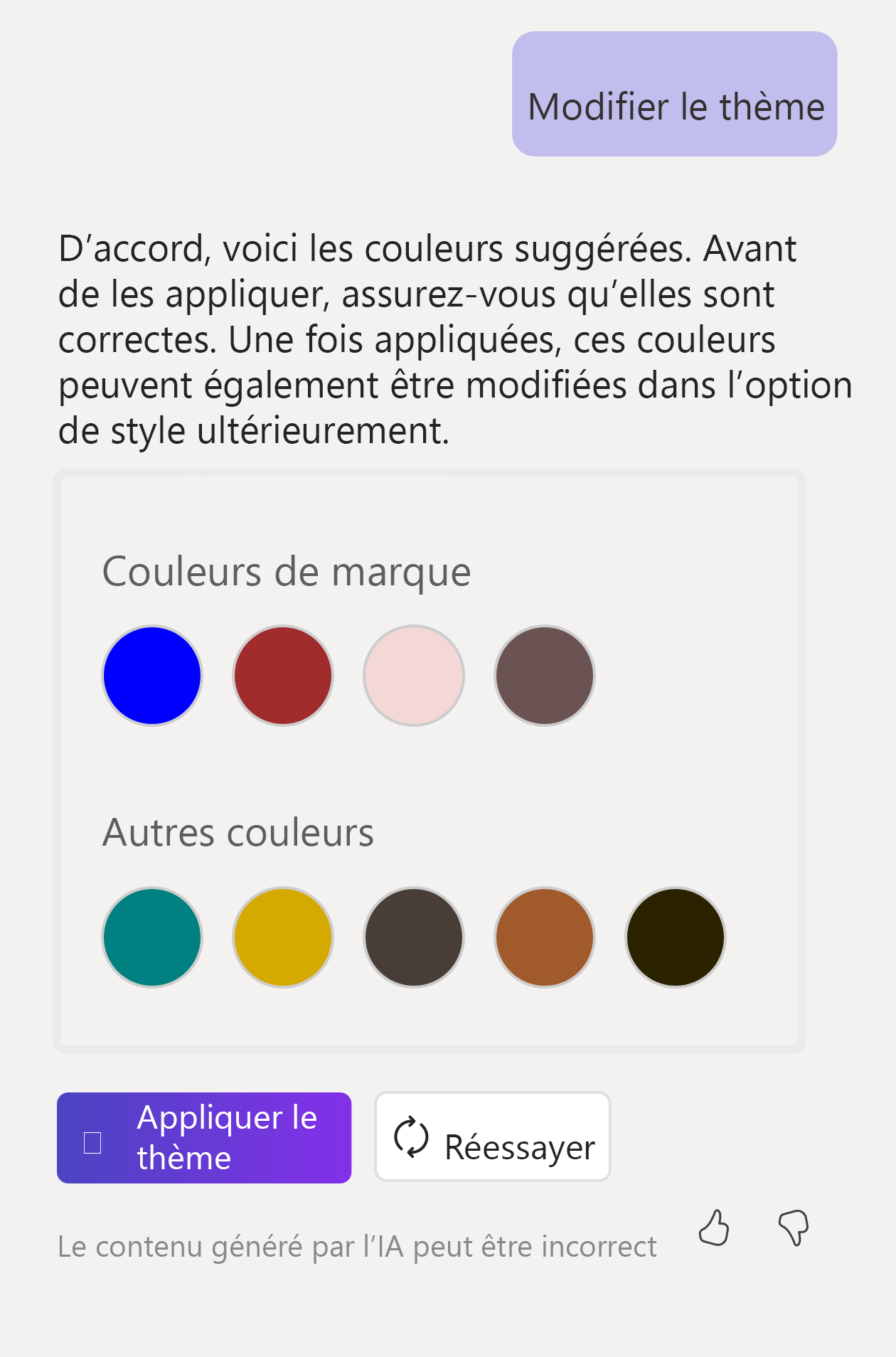
Task: Choose the near-black swatch in Autres couleurs
Action: tap(676, 937)
